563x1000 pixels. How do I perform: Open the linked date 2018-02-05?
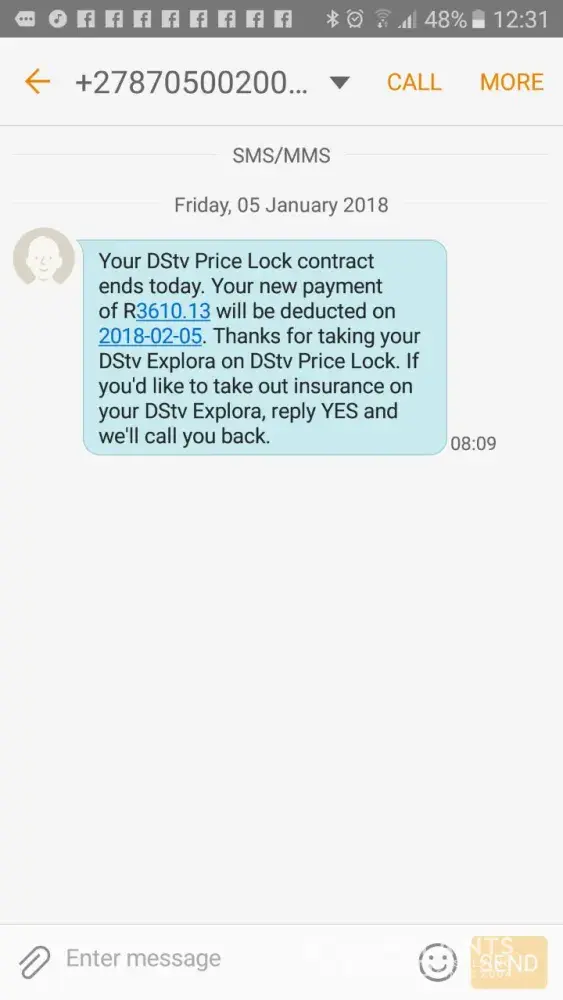pyautogui.click(x=150, y=335)
